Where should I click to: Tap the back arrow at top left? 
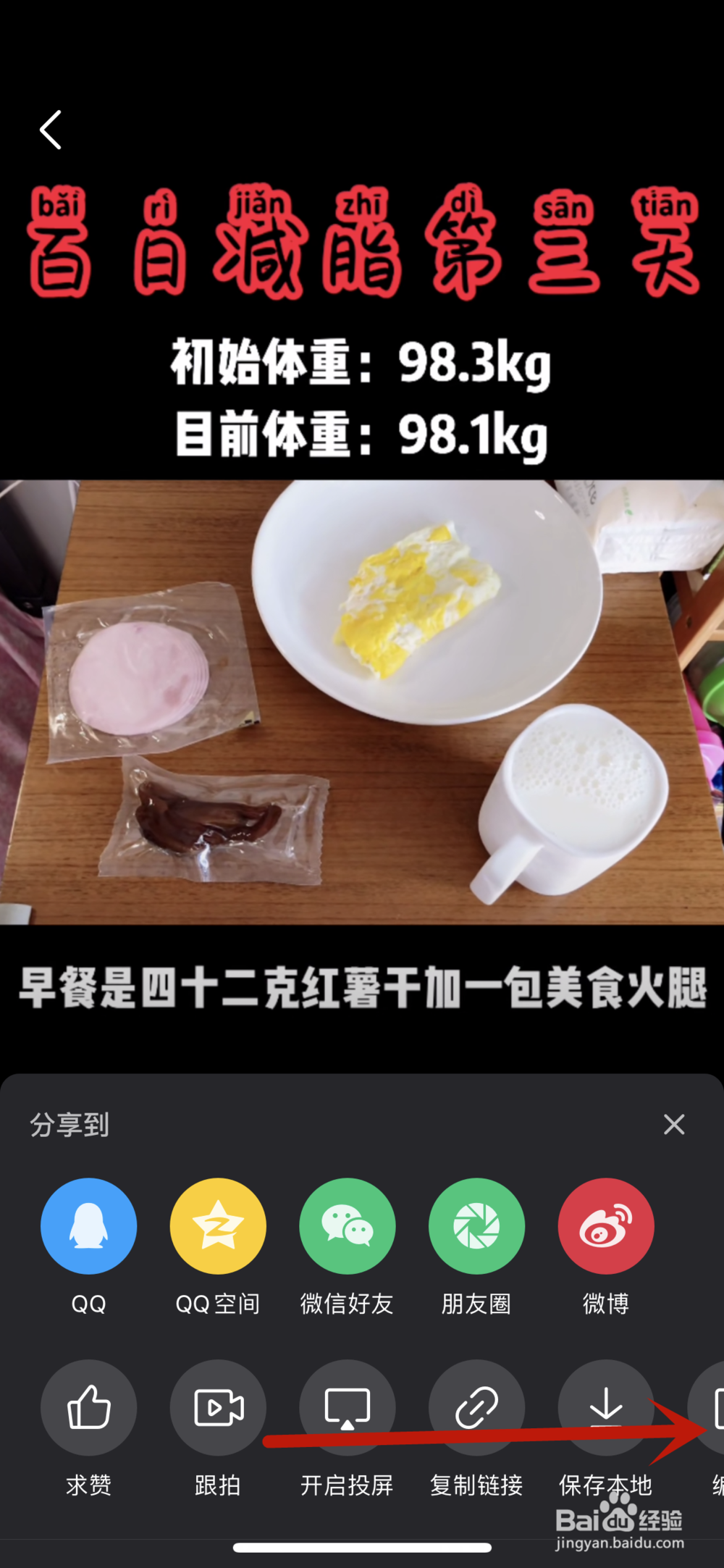[x=50, y=129]
